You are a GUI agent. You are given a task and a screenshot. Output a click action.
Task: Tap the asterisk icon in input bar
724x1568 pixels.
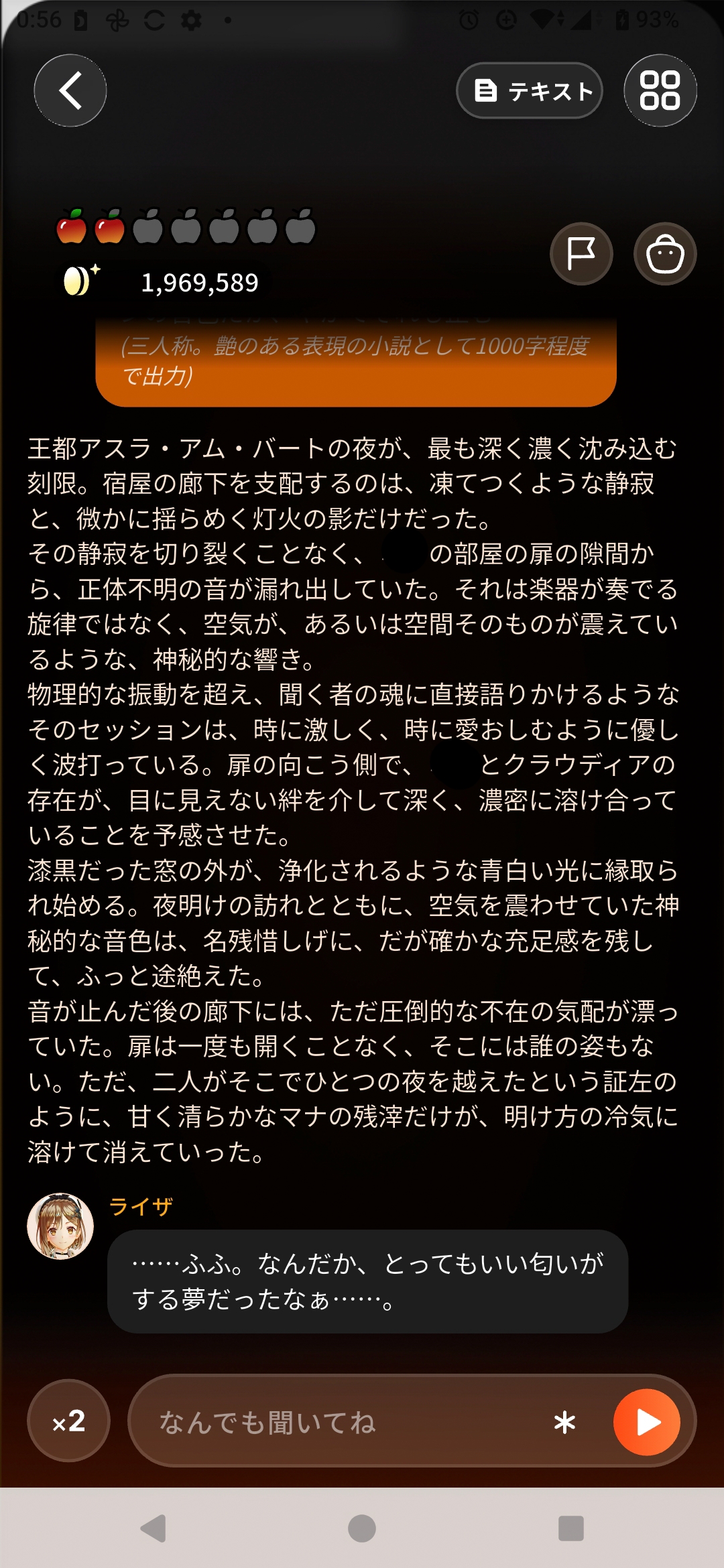click(x=564, y=1421)
